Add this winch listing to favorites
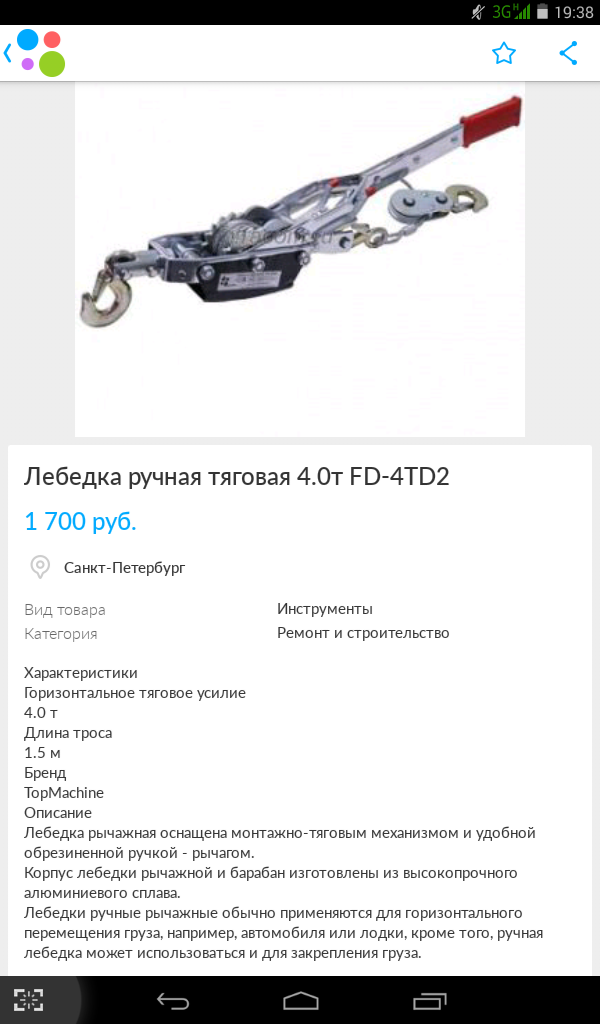The image size is (600, 1024). point(503,54)
